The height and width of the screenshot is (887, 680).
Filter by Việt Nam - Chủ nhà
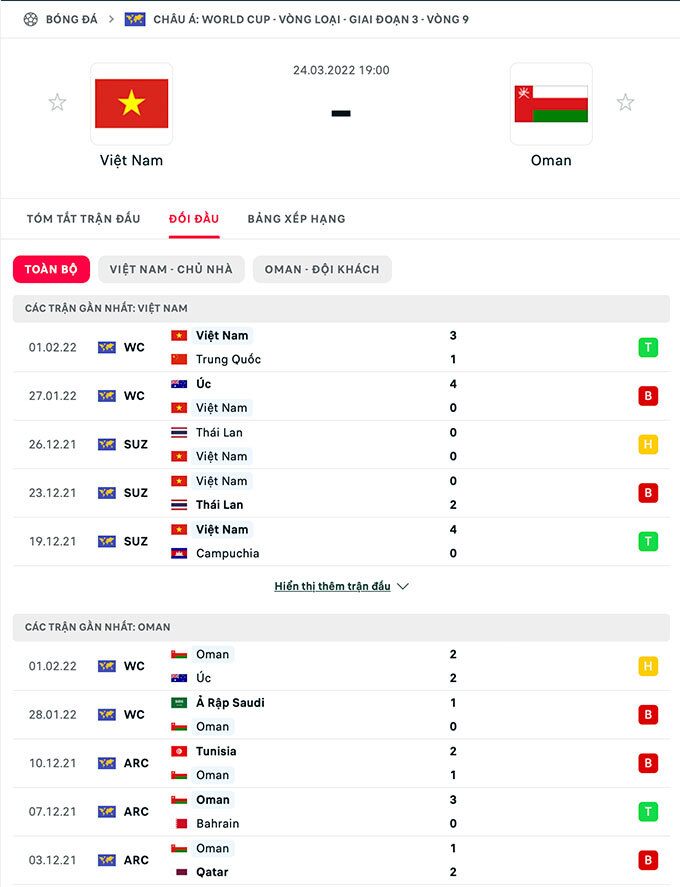pyautogui.click(x=171, y=269)
